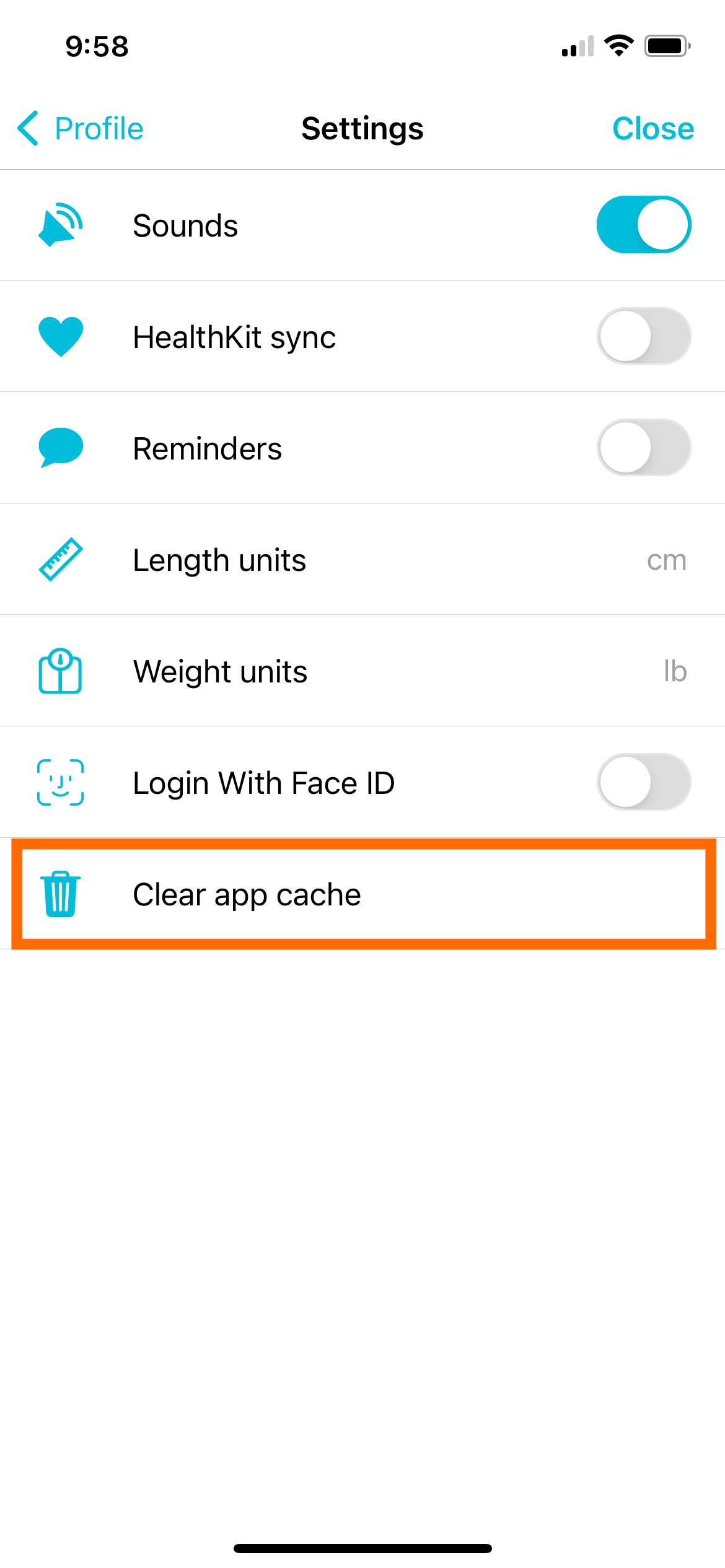This screenshot has height=1568, width=725.
Task: Turn off the Sounds switch
Action: pyautogui.click(x=643, y=225)
